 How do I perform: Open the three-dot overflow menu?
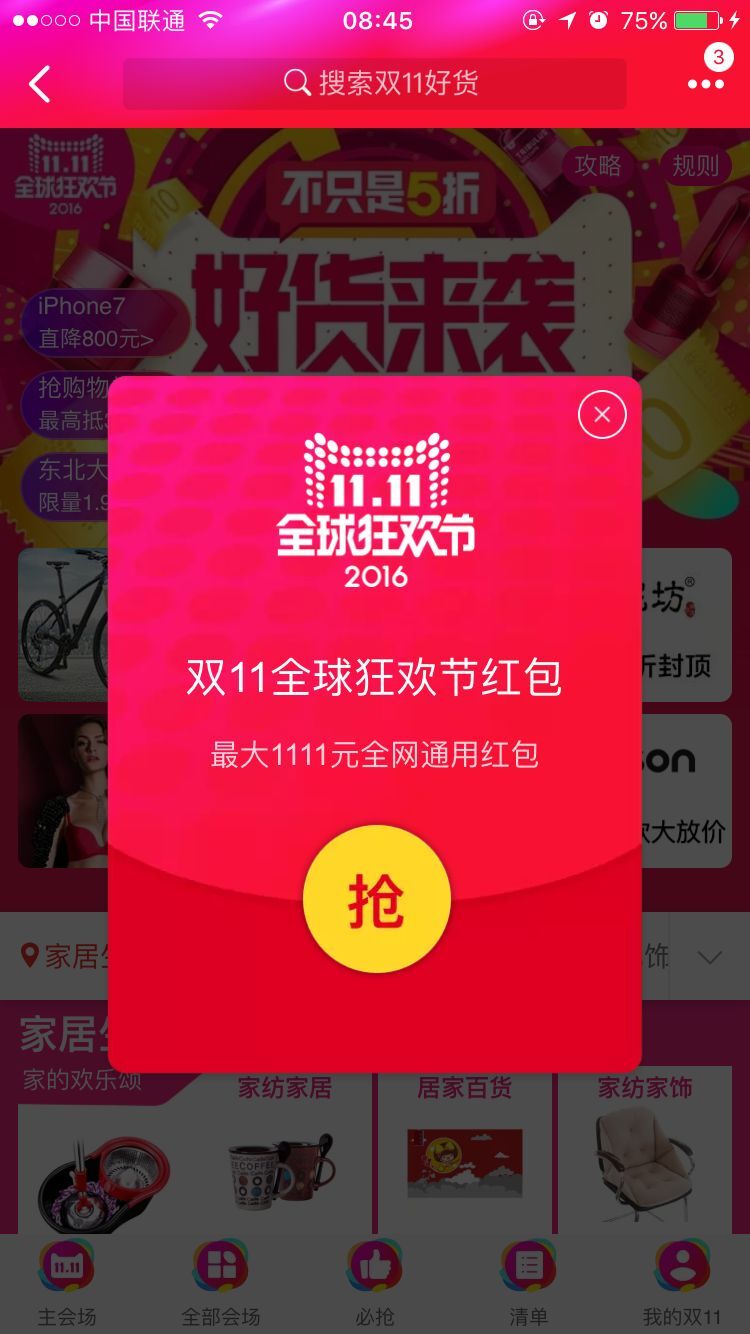pyautogui.click(x=705, y=84)
